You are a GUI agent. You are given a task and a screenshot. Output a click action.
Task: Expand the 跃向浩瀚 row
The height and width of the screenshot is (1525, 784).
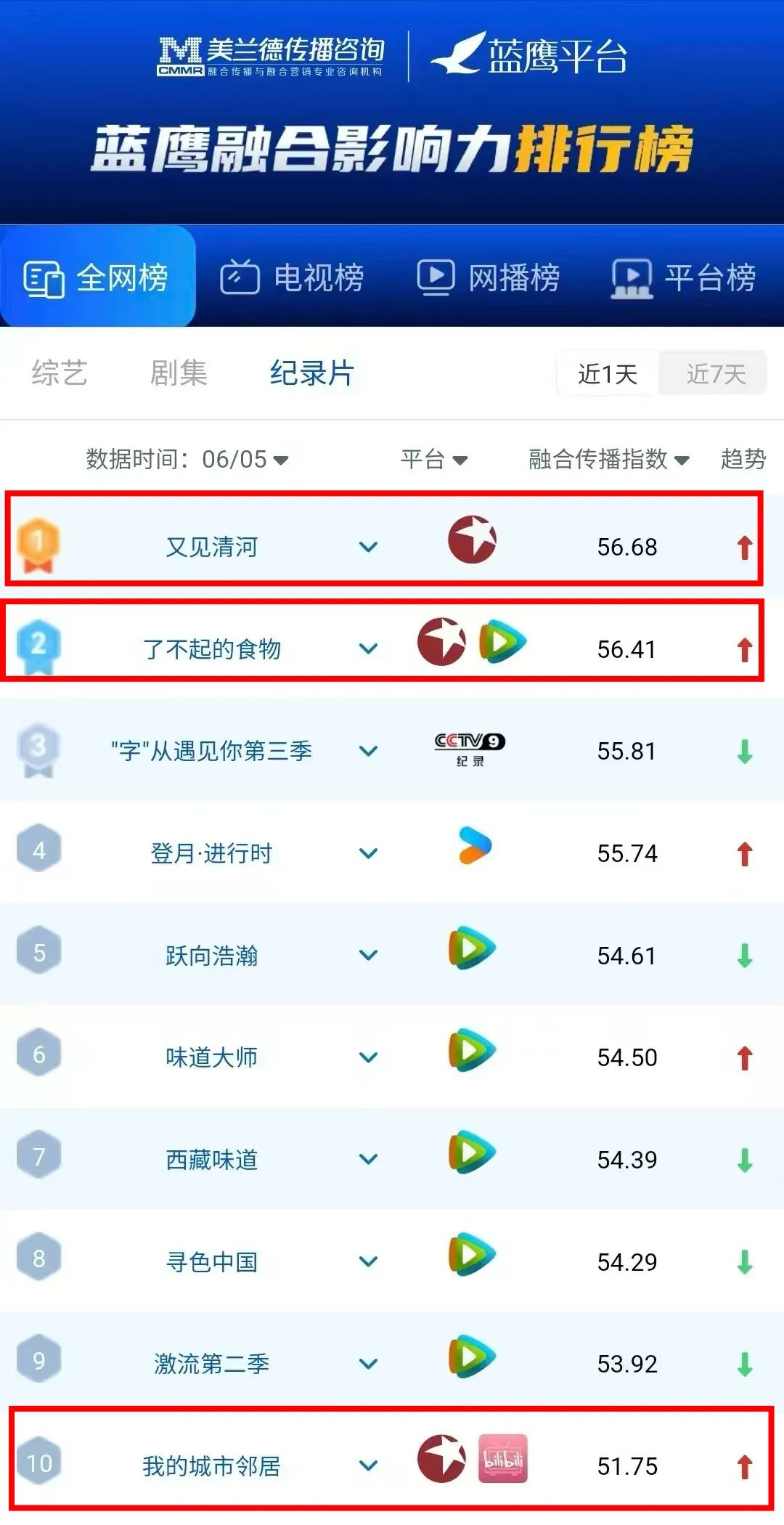369,955
